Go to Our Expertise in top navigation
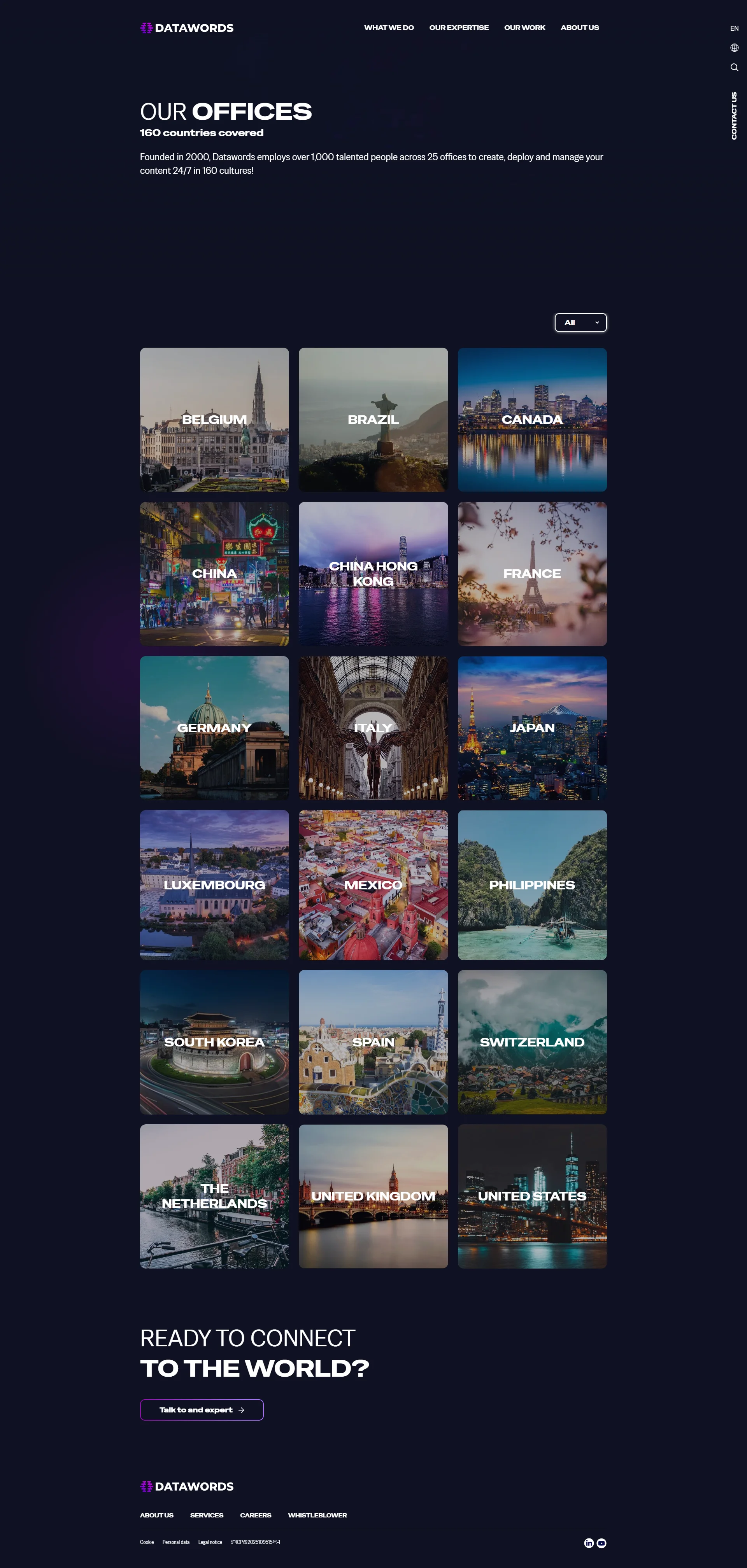 [x=458, y=28]
